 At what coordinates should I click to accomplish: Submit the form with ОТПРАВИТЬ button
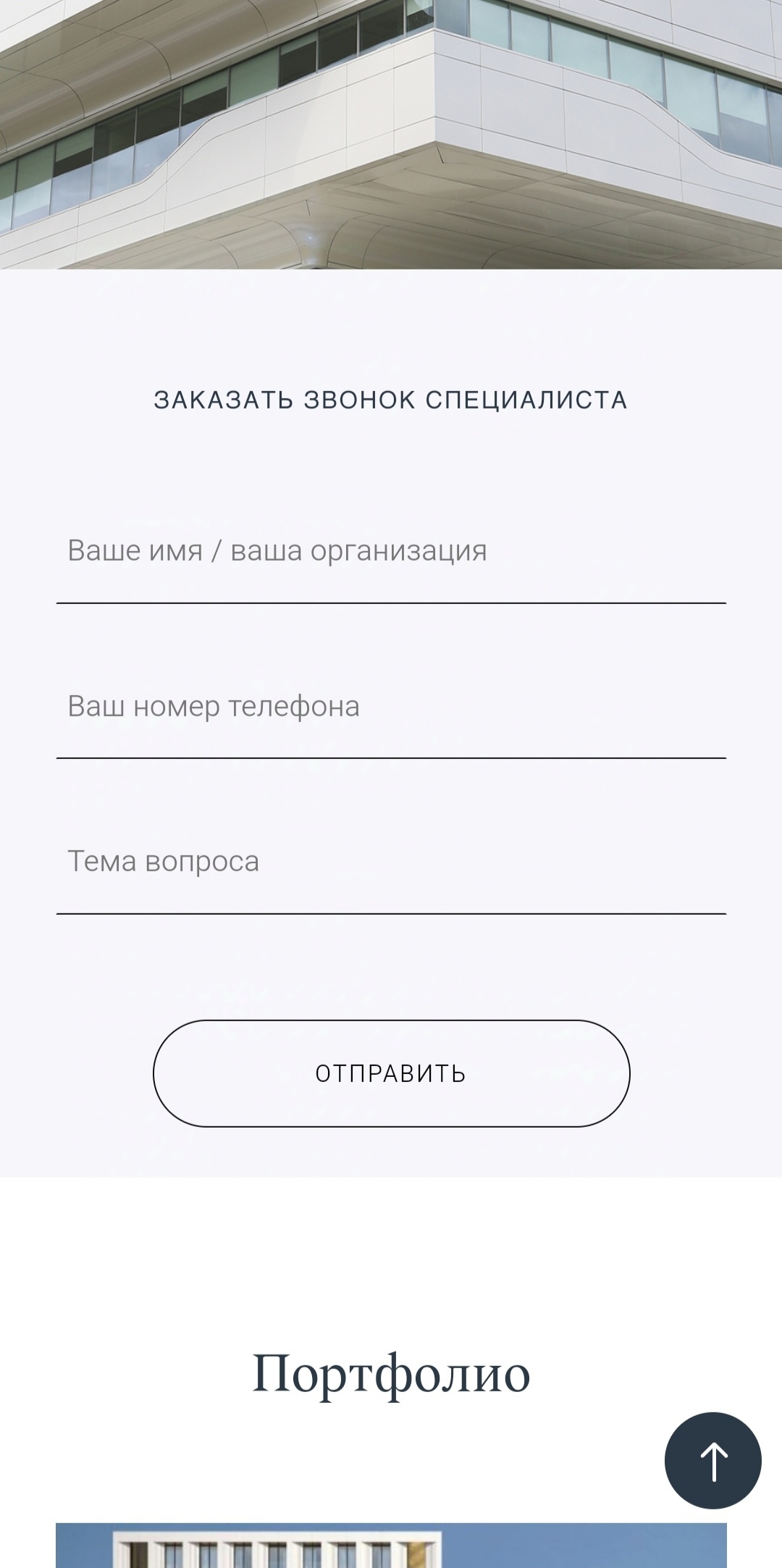tap(391, 1073)
